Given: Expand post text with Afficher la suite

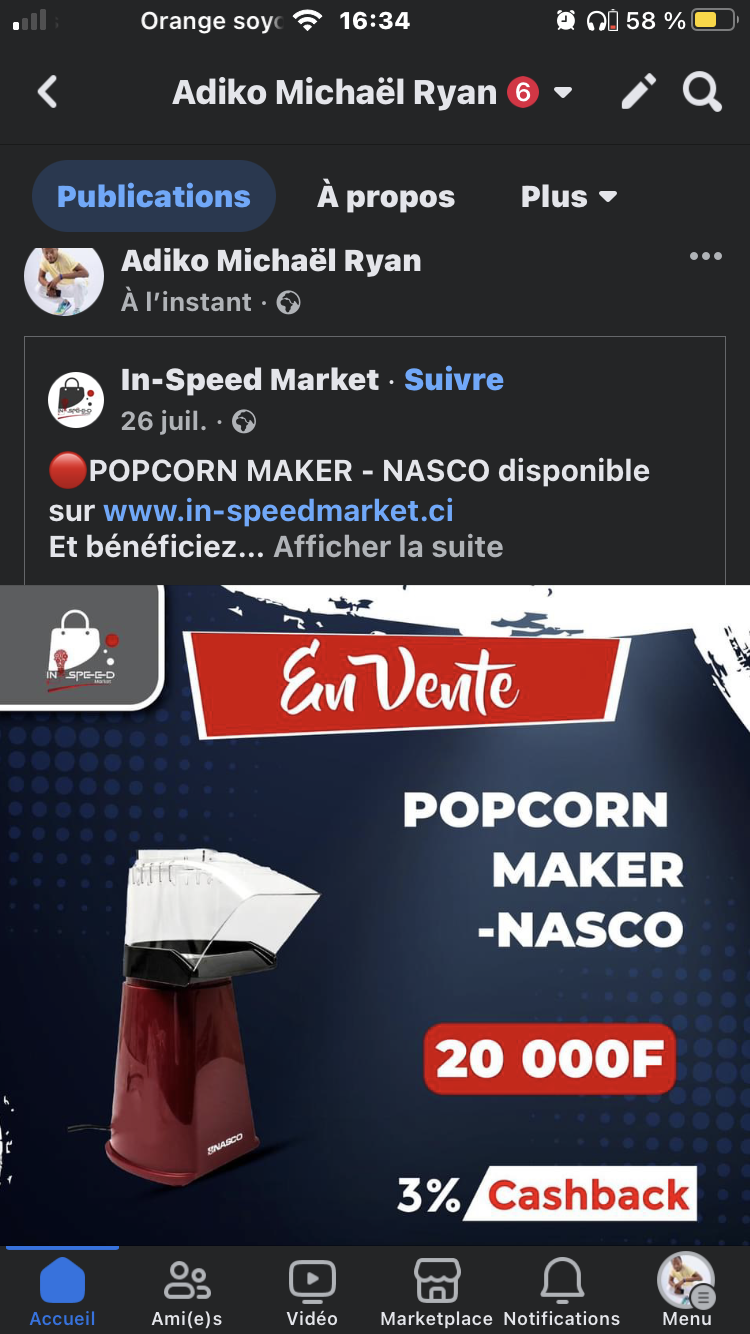Looking at the screenshot, I should (x=388, y=547).
